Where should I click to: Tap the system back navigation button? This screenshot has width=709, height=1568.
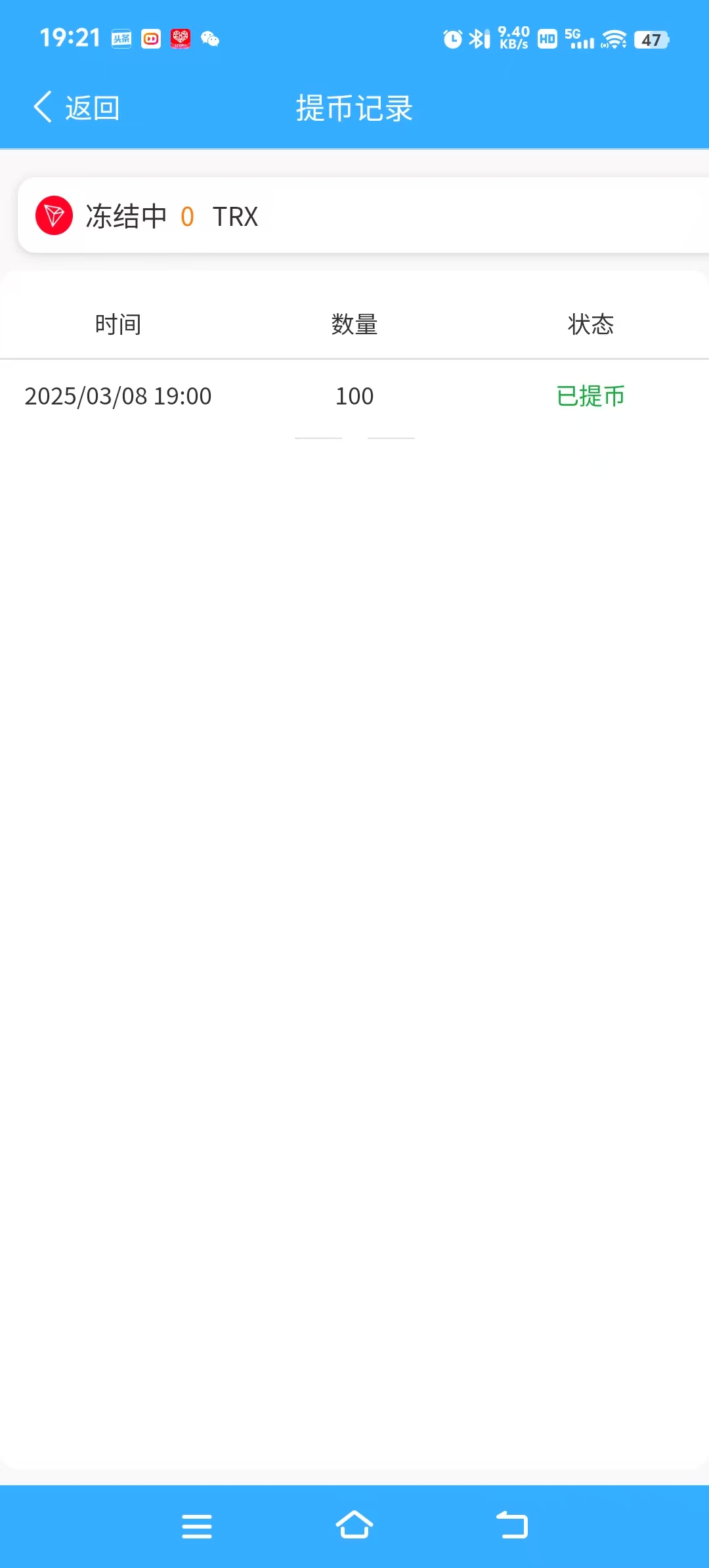(x=512, y=1526)
